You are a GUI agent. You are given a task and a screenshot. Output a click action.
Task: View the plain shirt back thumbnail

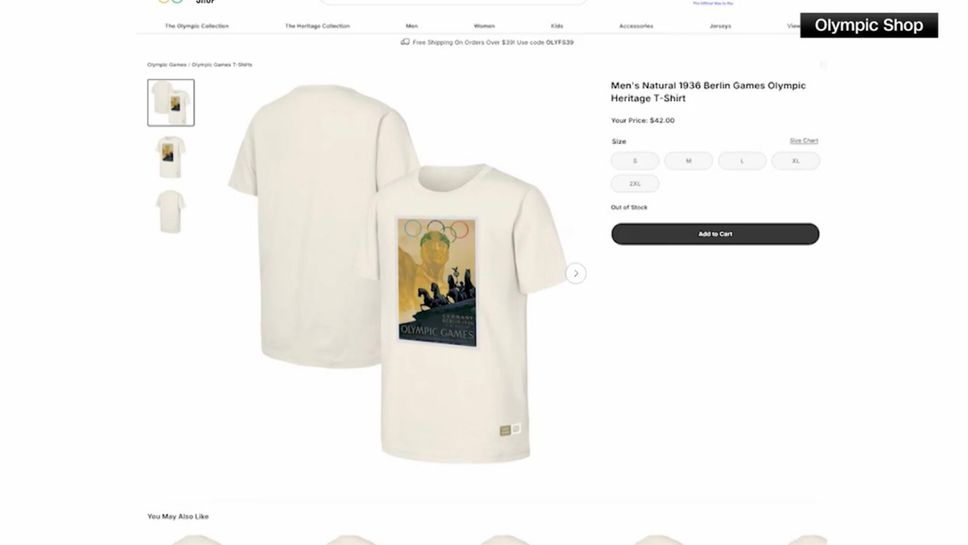(x=171, y=211)
